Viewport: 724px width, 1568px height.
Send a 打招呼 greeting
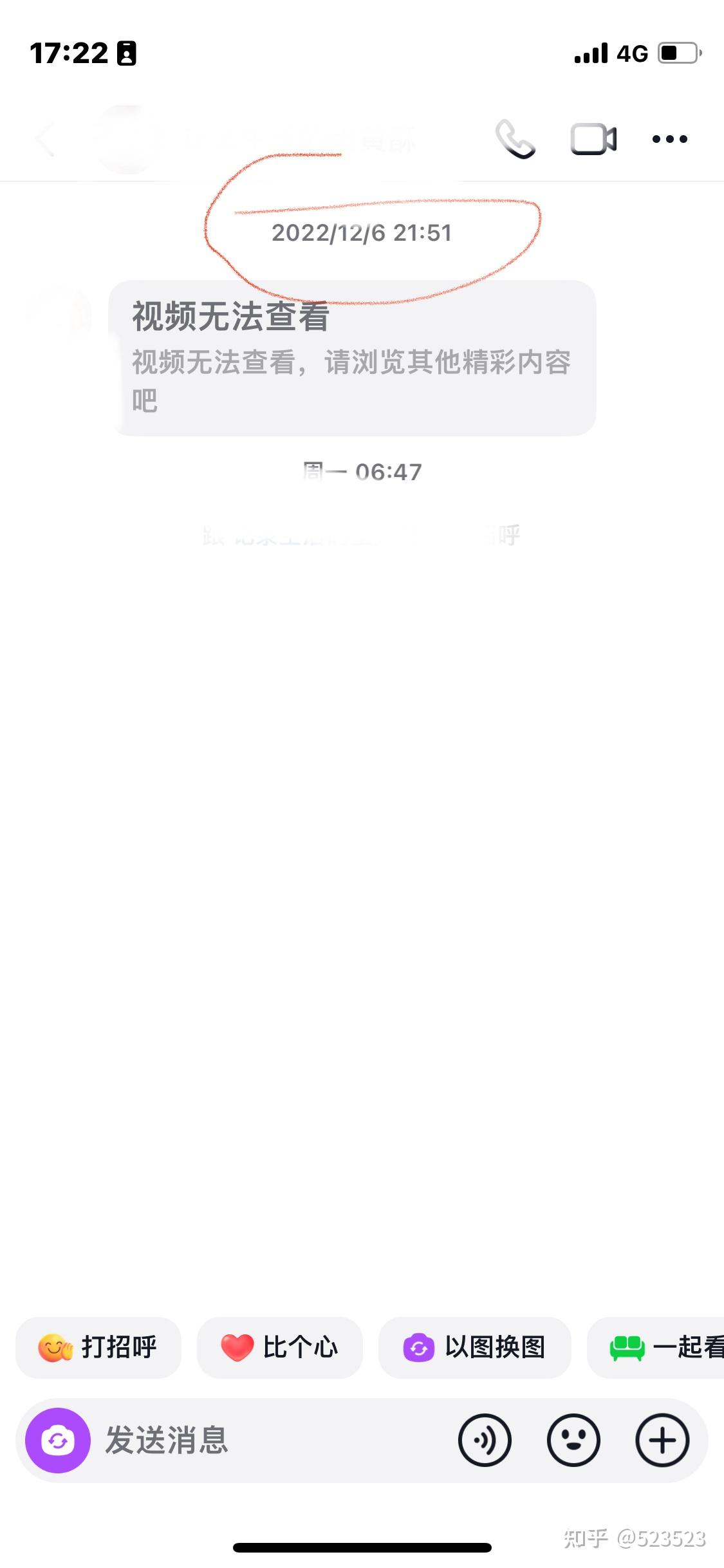[x=98, y=1347]
